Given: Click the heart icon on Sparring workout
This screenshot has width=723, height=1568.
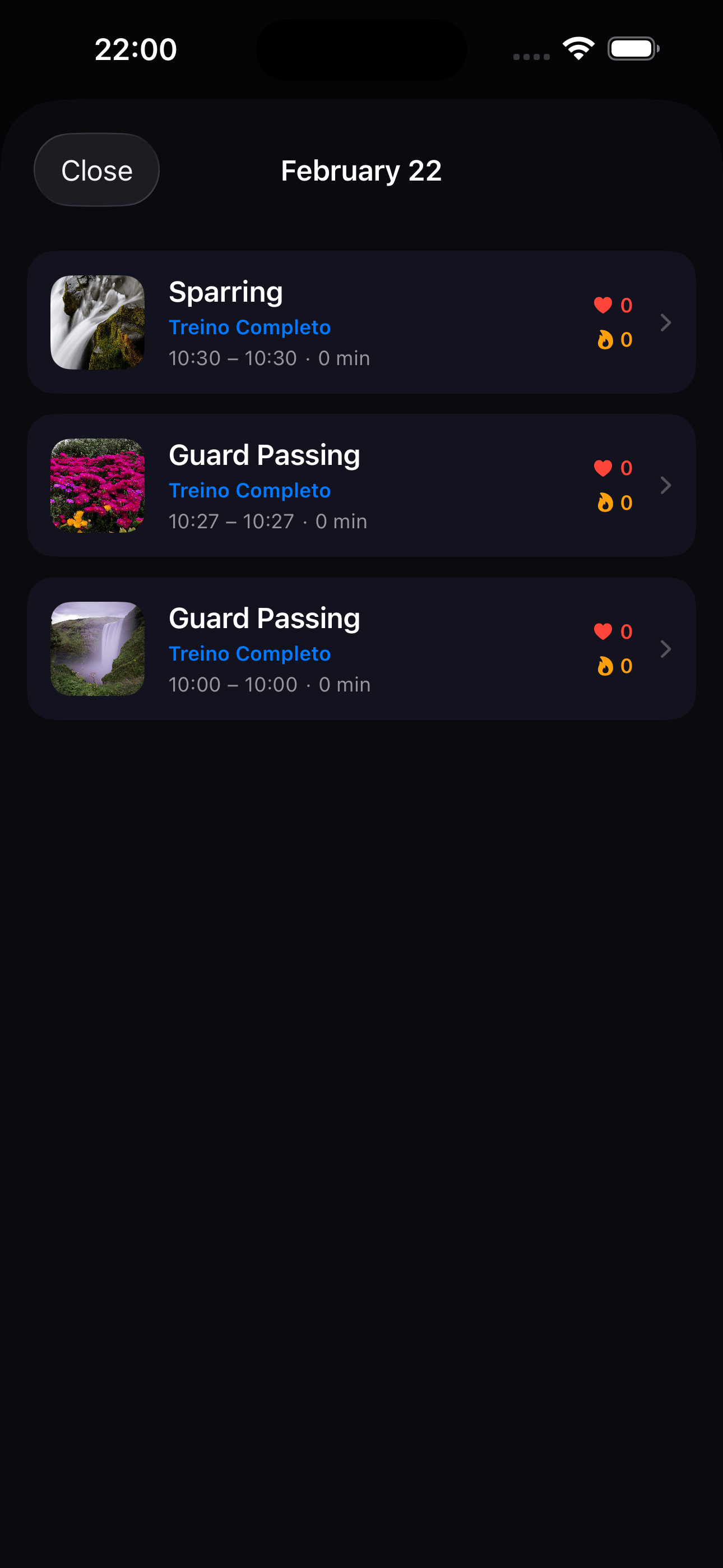Looking at the screenshot, I should tap(603, 306).
